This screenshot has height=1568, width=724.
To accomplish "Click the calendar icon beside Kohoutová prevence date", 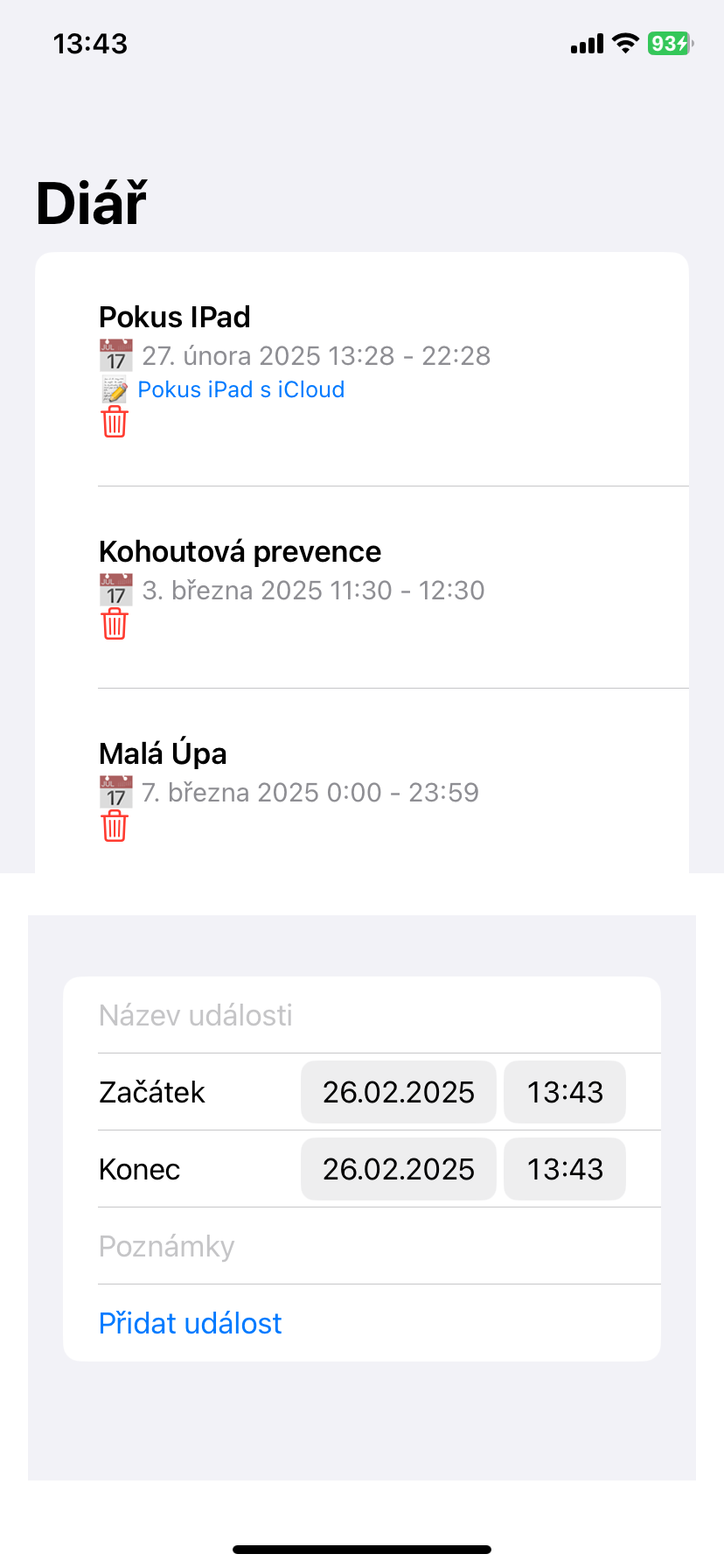I will coord(115,590).
